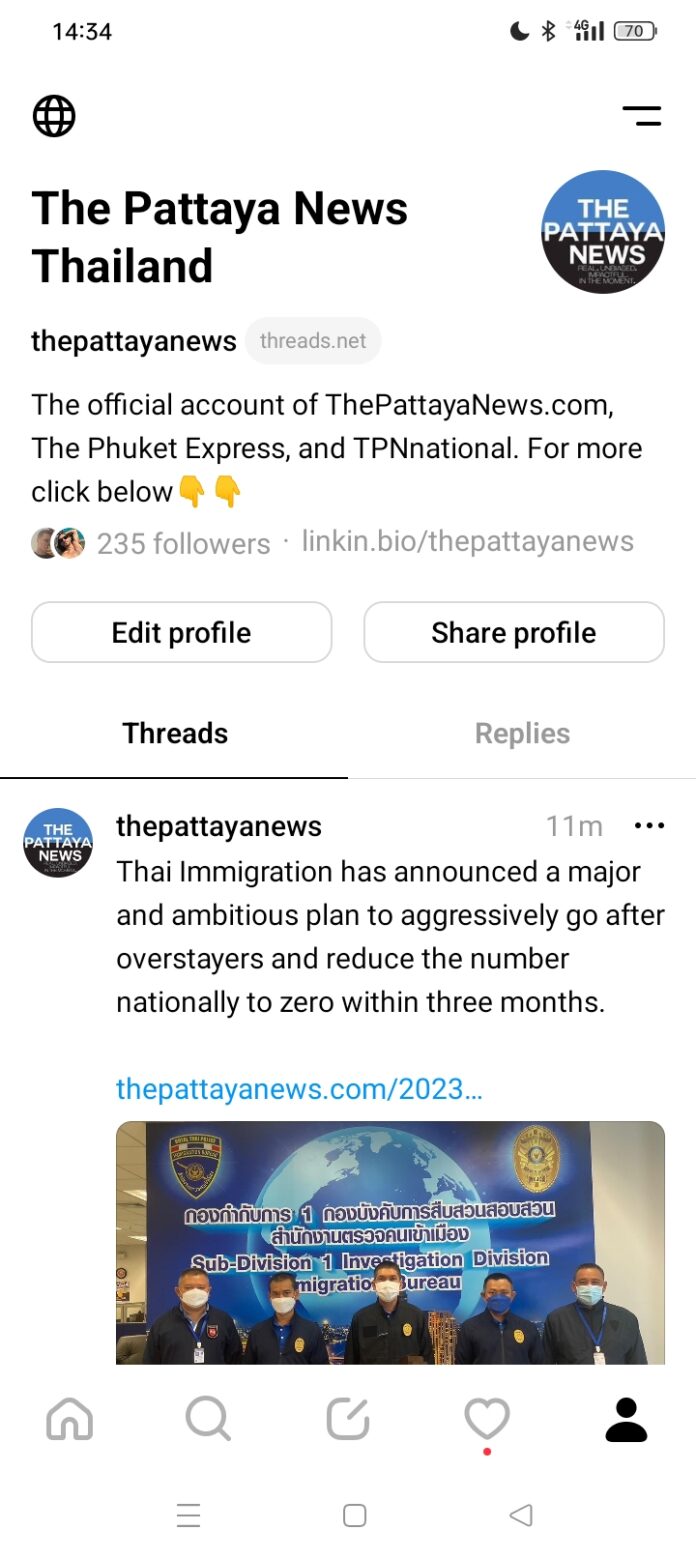The width and height of the screenshot is (696, 1558).
Task: Compose a new thread
Action: 348,1418
